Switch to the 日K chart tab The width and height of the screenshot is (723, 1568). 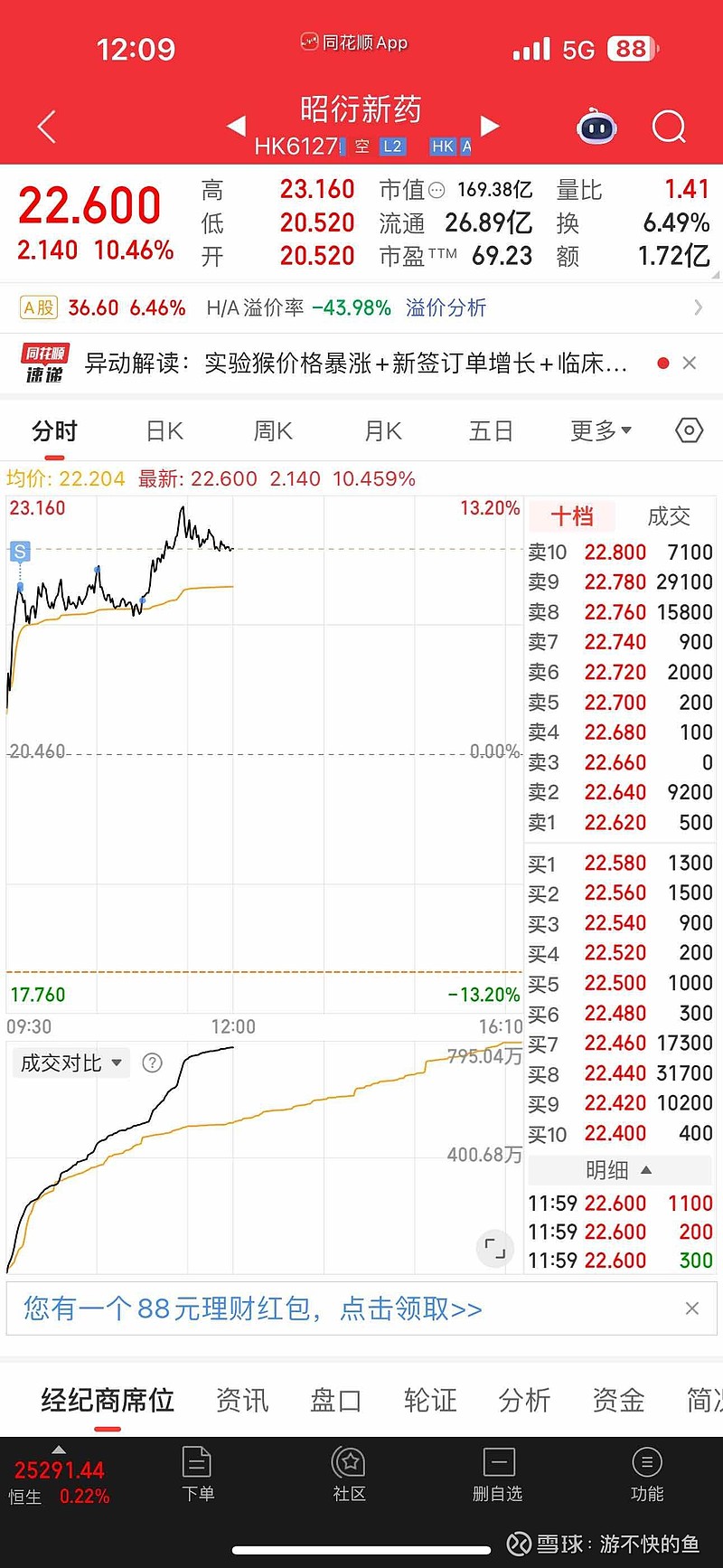[164, 431]
